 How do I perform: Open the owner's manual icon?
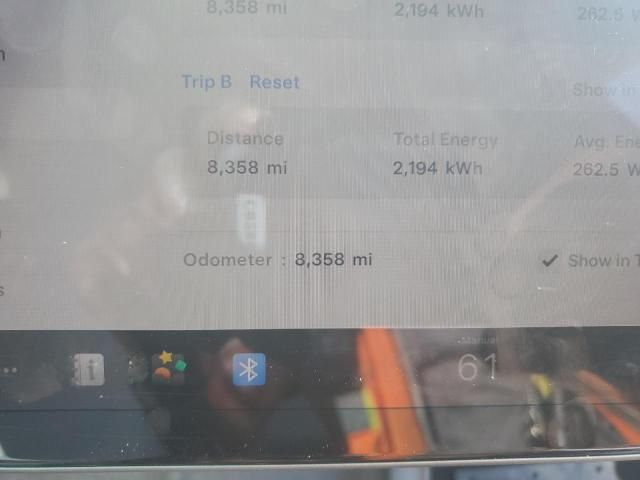tap(88, 369)
